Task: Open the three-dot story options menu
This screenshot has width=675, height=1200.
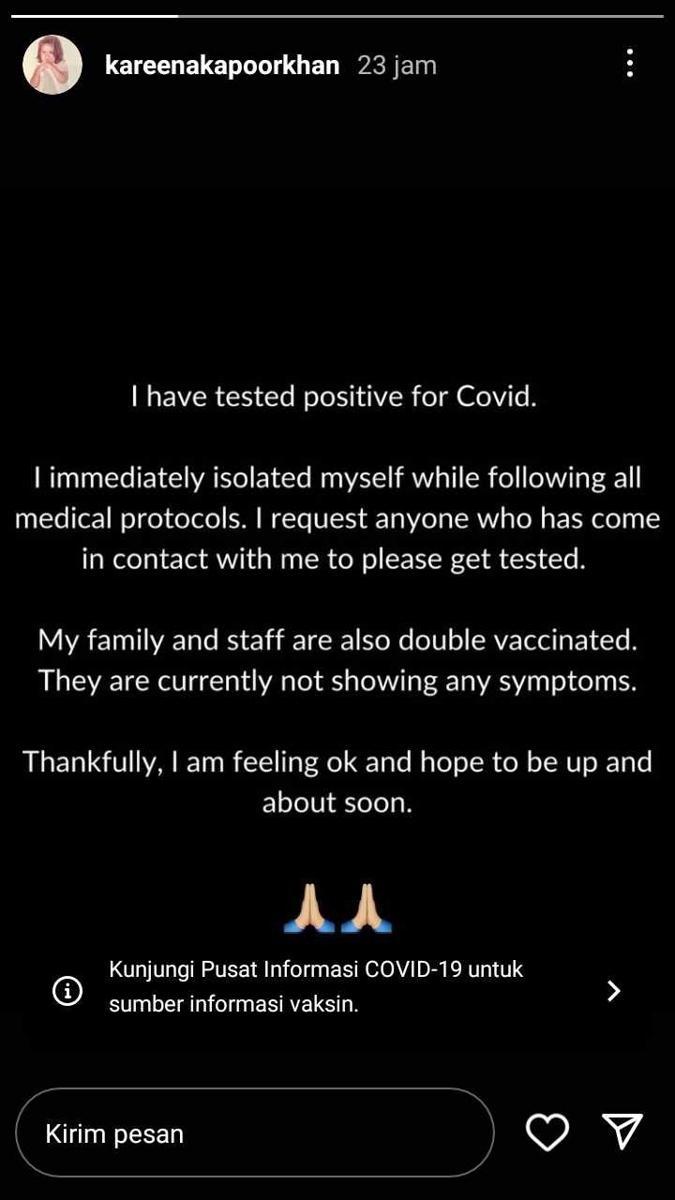Action: (629, 64)
